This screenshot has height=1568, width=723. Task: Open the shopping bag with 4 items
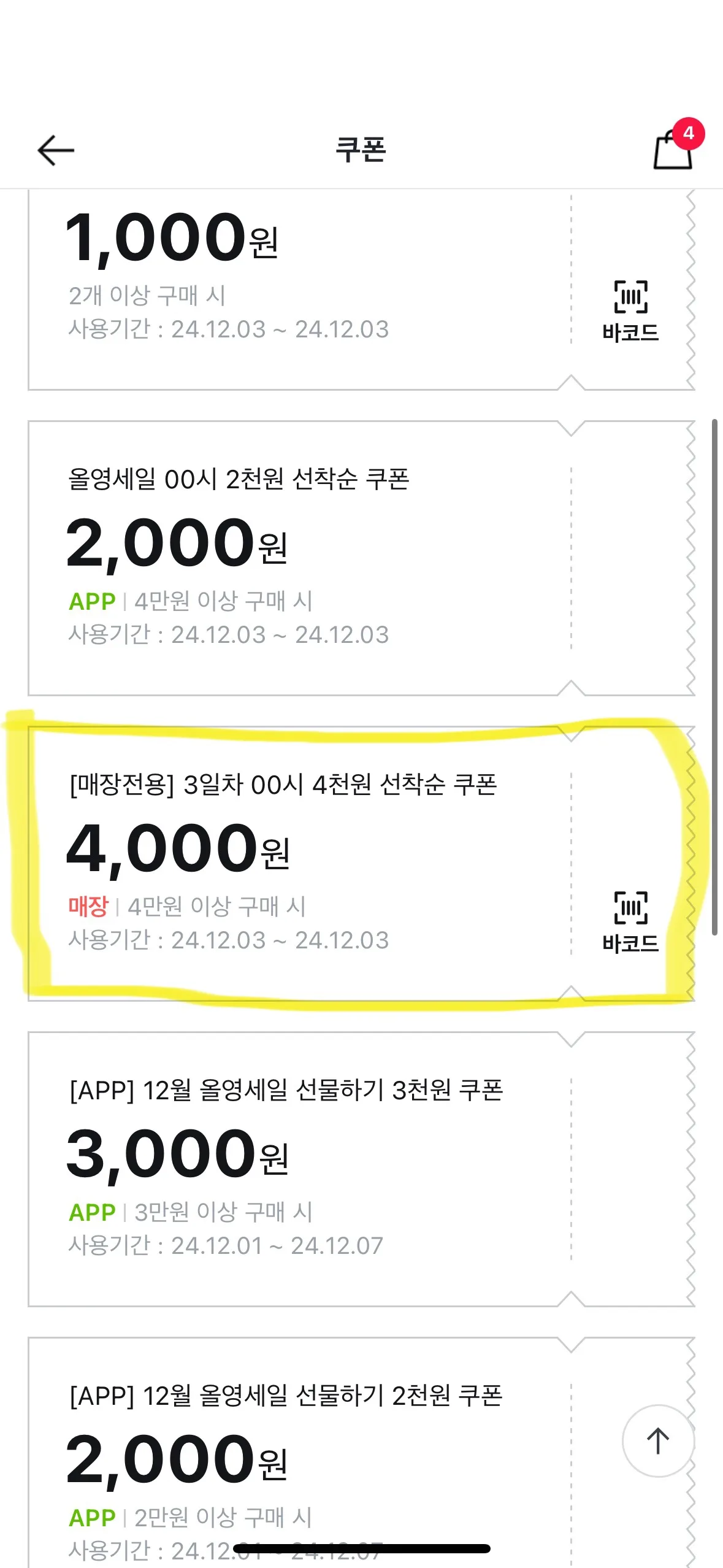tap(673, 149)
